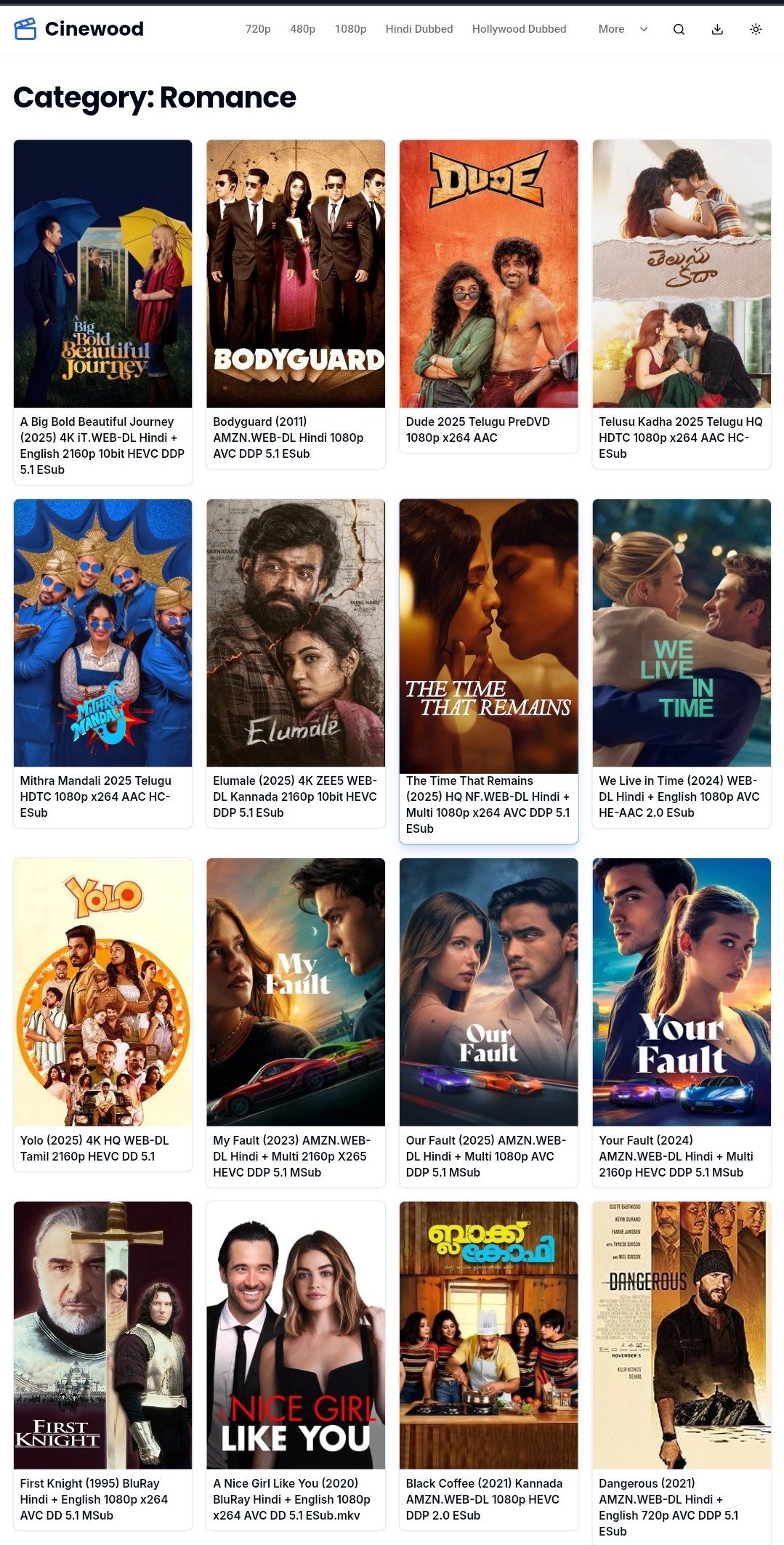This screenshot has width=784, height=1545.
Task: Select the 720p menu item
Action: (257, 30)
